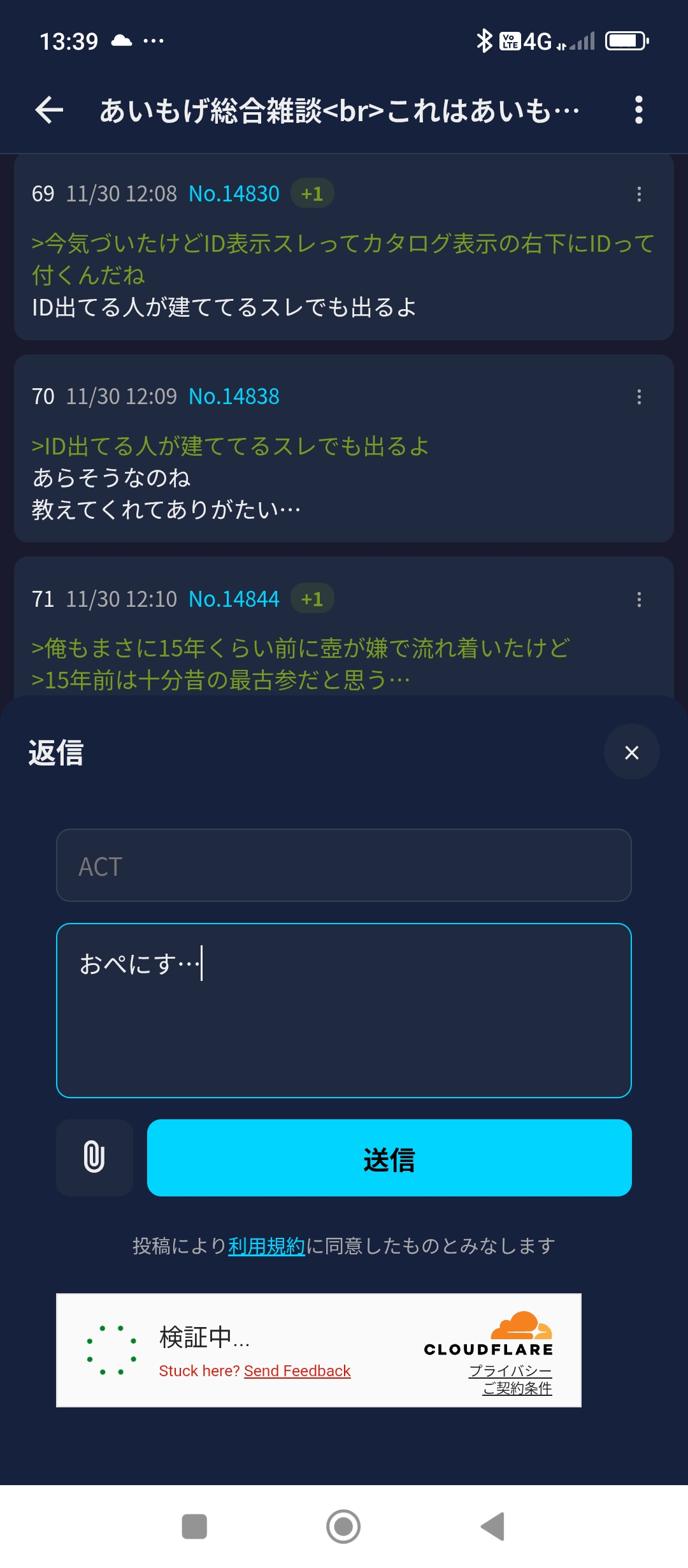Tap post number No.14844 link
Image resolution: width=688 pixels, height=1568 pixels.
click(x=234, y=599)
